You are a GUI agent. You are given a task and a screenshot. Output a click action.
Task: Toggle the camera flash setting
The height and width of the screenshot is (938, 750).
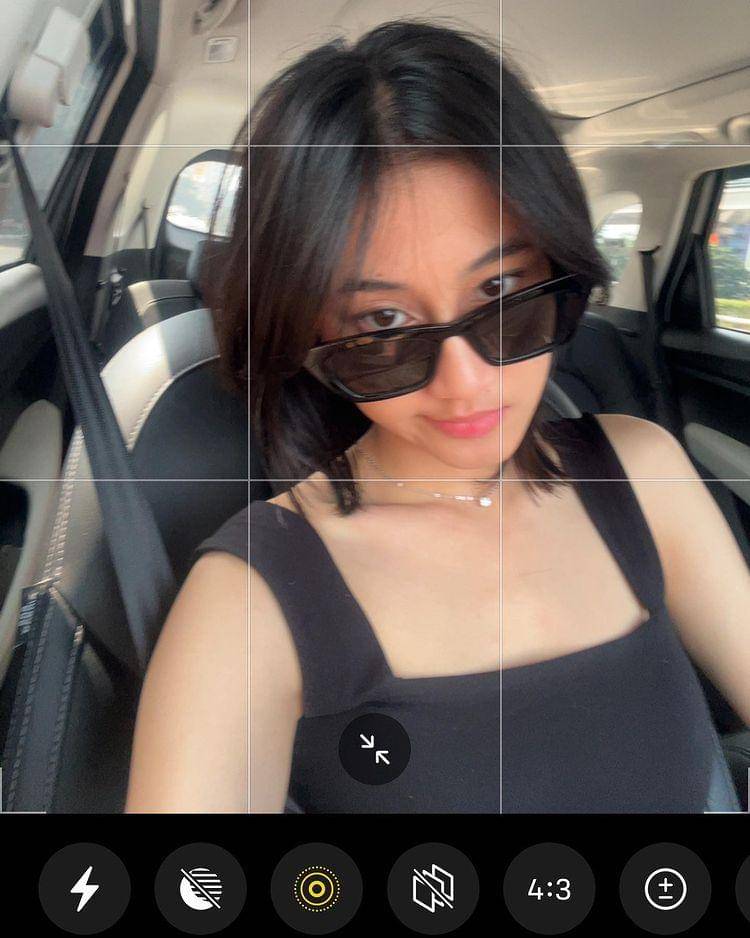[x=84, y=888]
